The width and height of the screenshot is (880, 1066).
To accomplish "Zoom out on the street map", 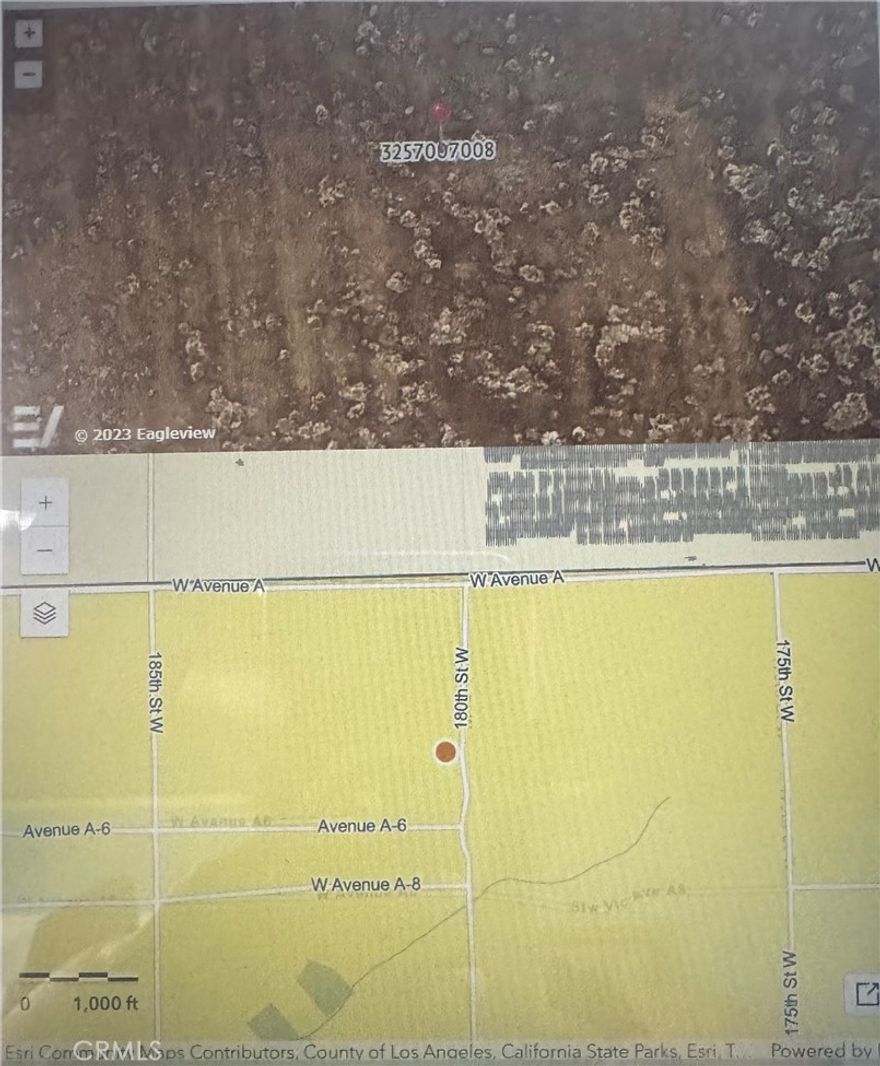I will [44, 552].
